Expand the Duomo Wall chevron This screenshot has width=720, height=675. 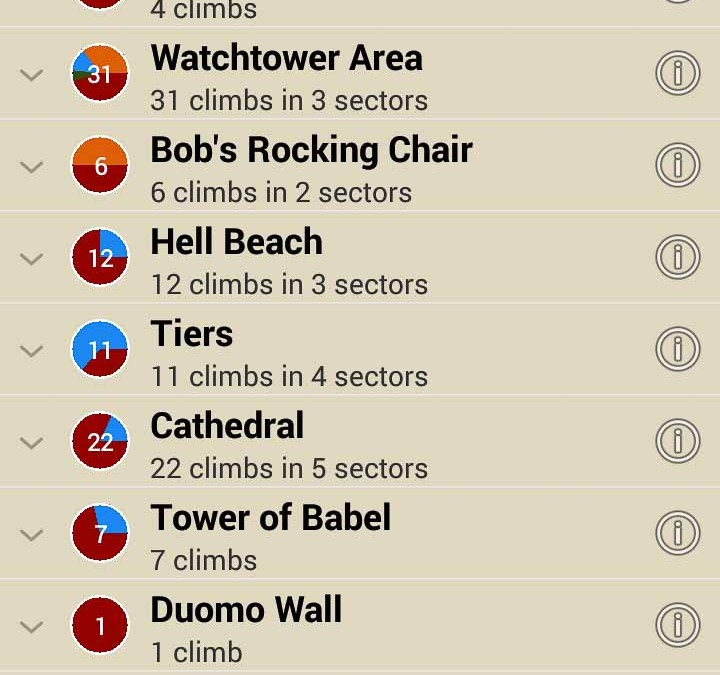(32, 627)
